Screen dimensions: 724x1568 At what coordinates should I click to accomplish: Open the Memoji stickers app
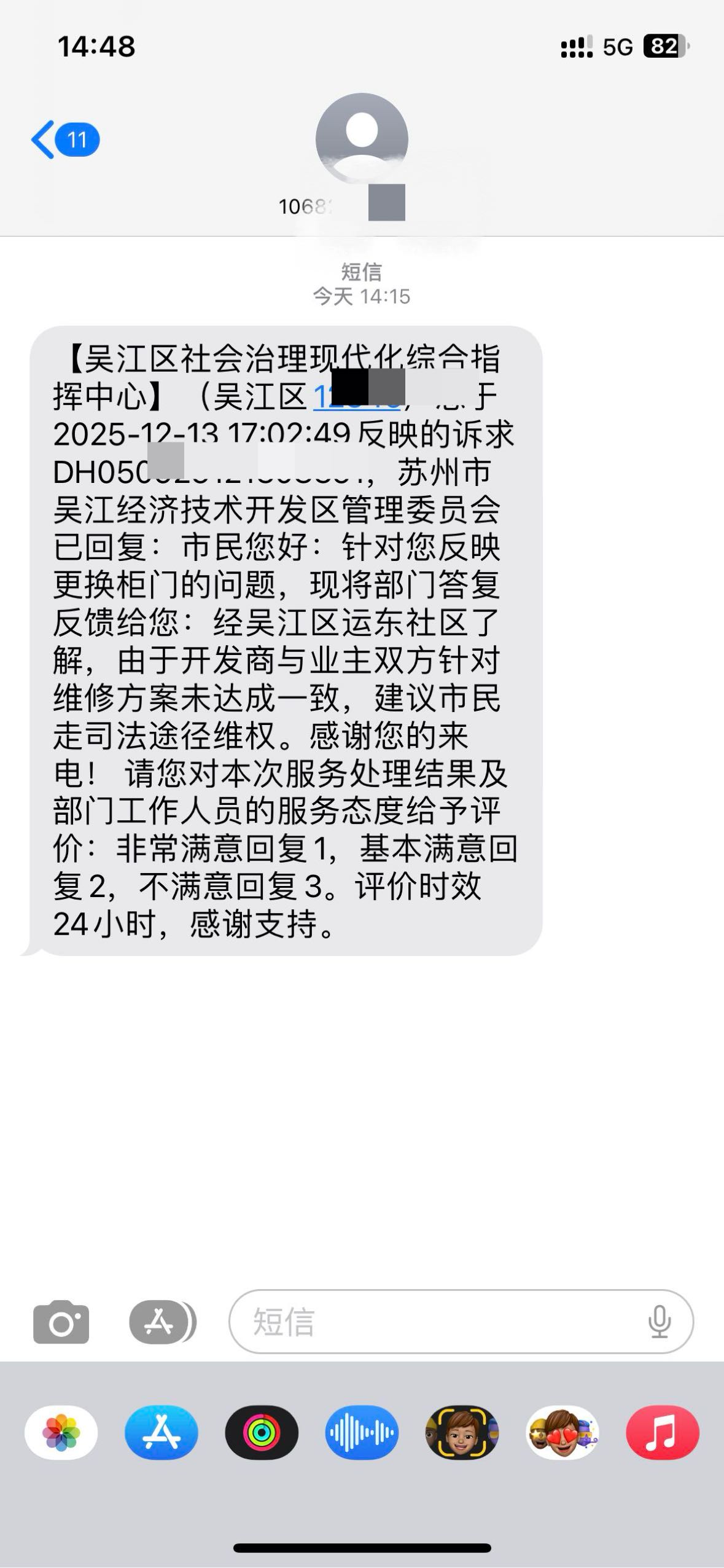(562, 1432)
